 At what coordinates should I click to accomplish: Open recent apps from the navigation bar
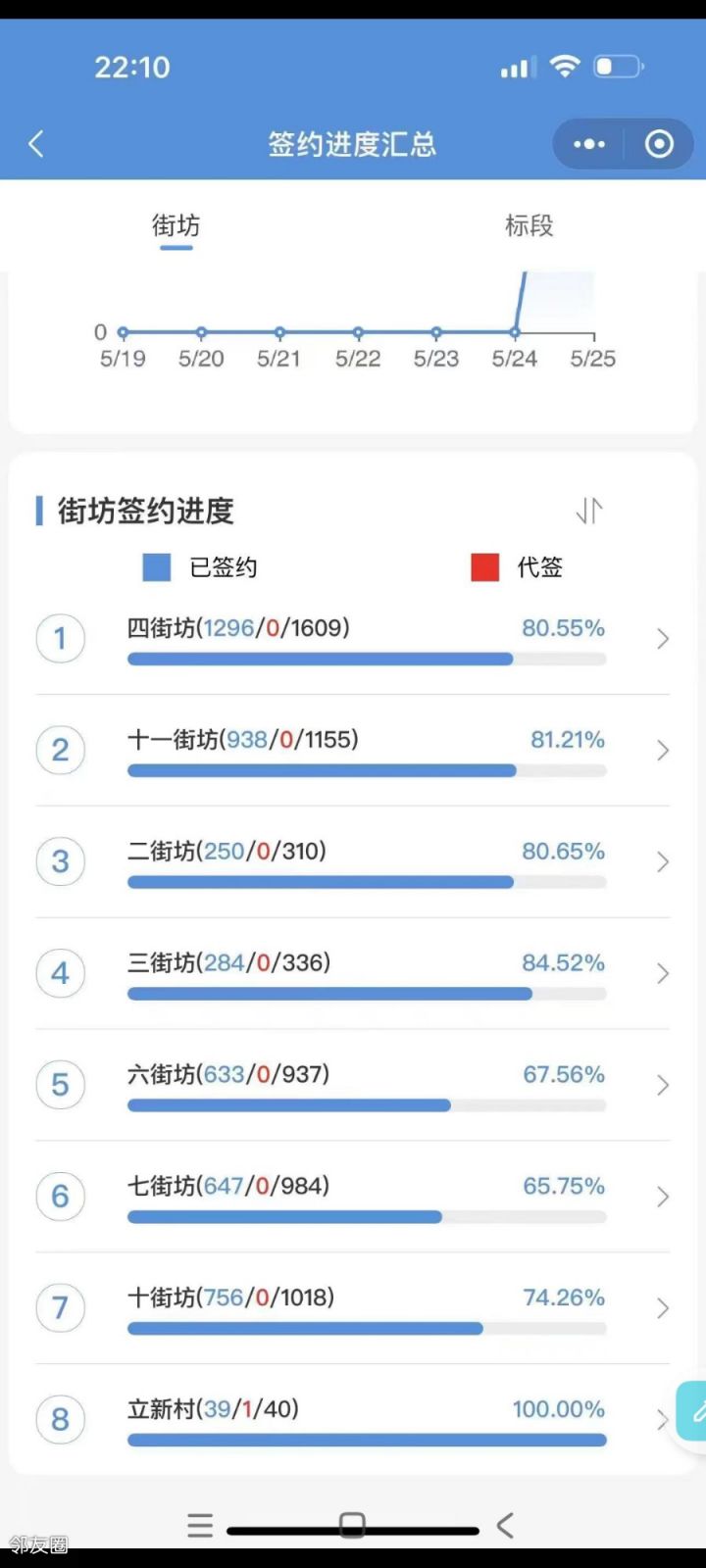coord(200,1525)
